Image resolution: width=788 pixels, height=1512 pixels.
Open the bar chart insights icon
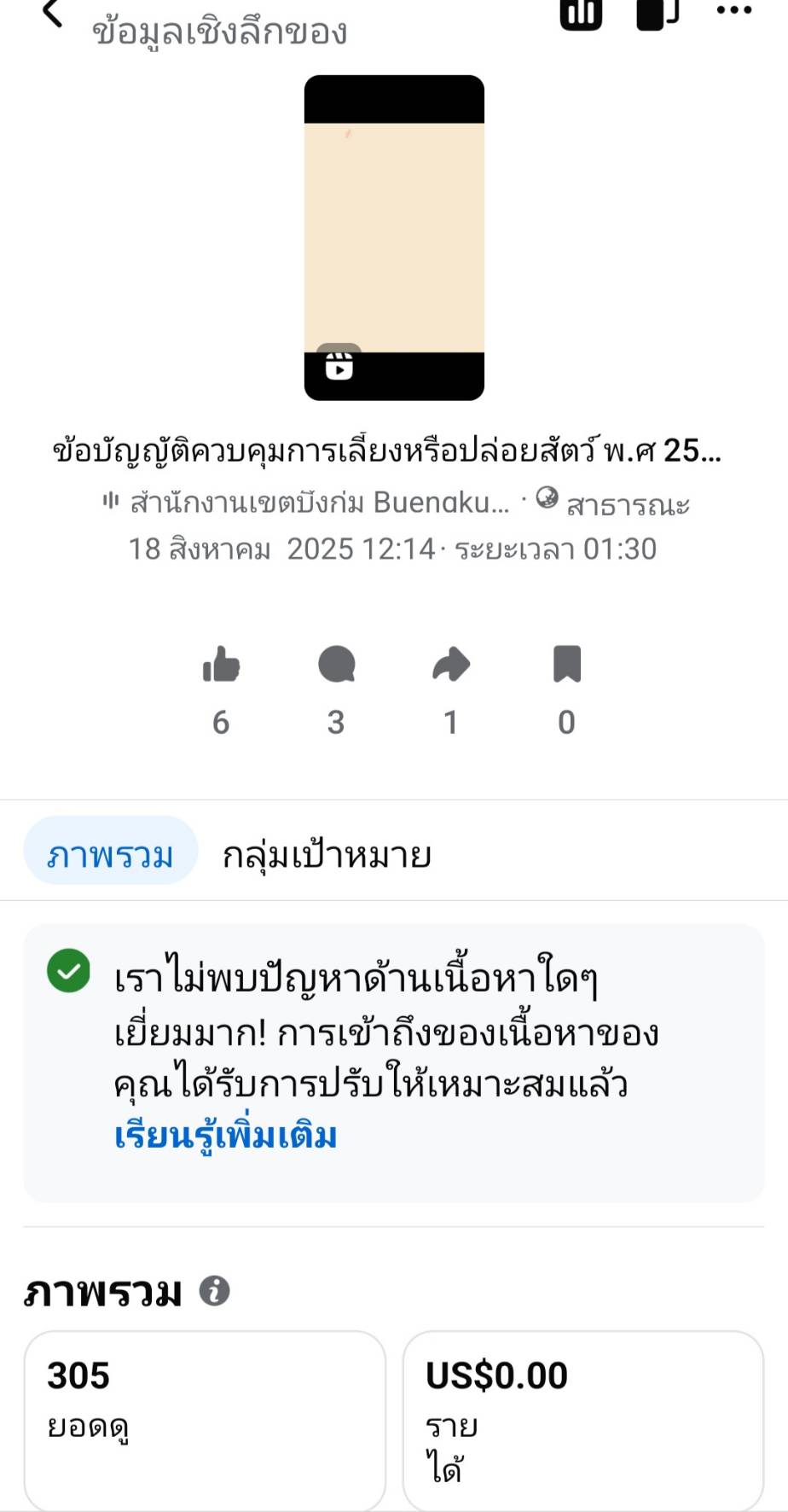[581, 14]
